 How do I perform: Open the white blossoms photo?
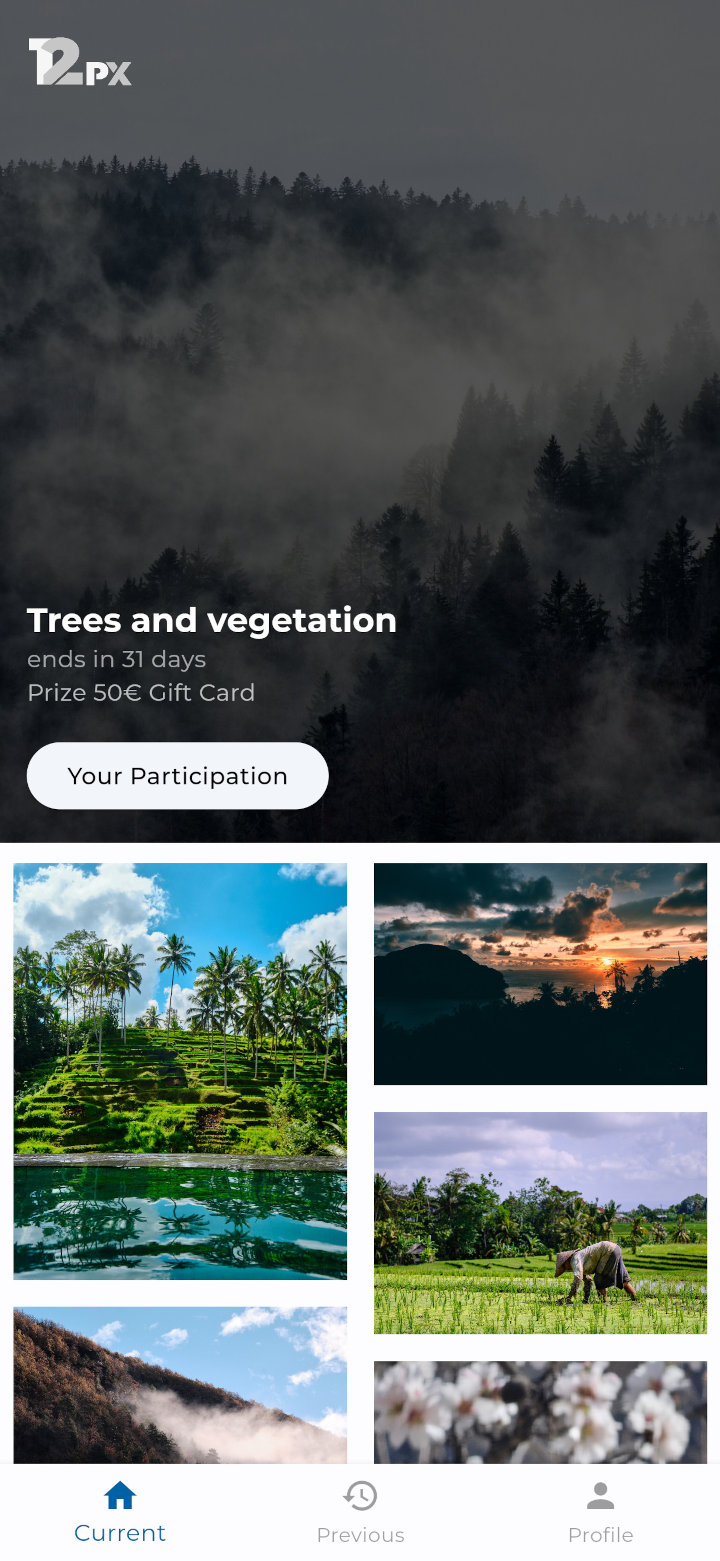[540, 1412]
